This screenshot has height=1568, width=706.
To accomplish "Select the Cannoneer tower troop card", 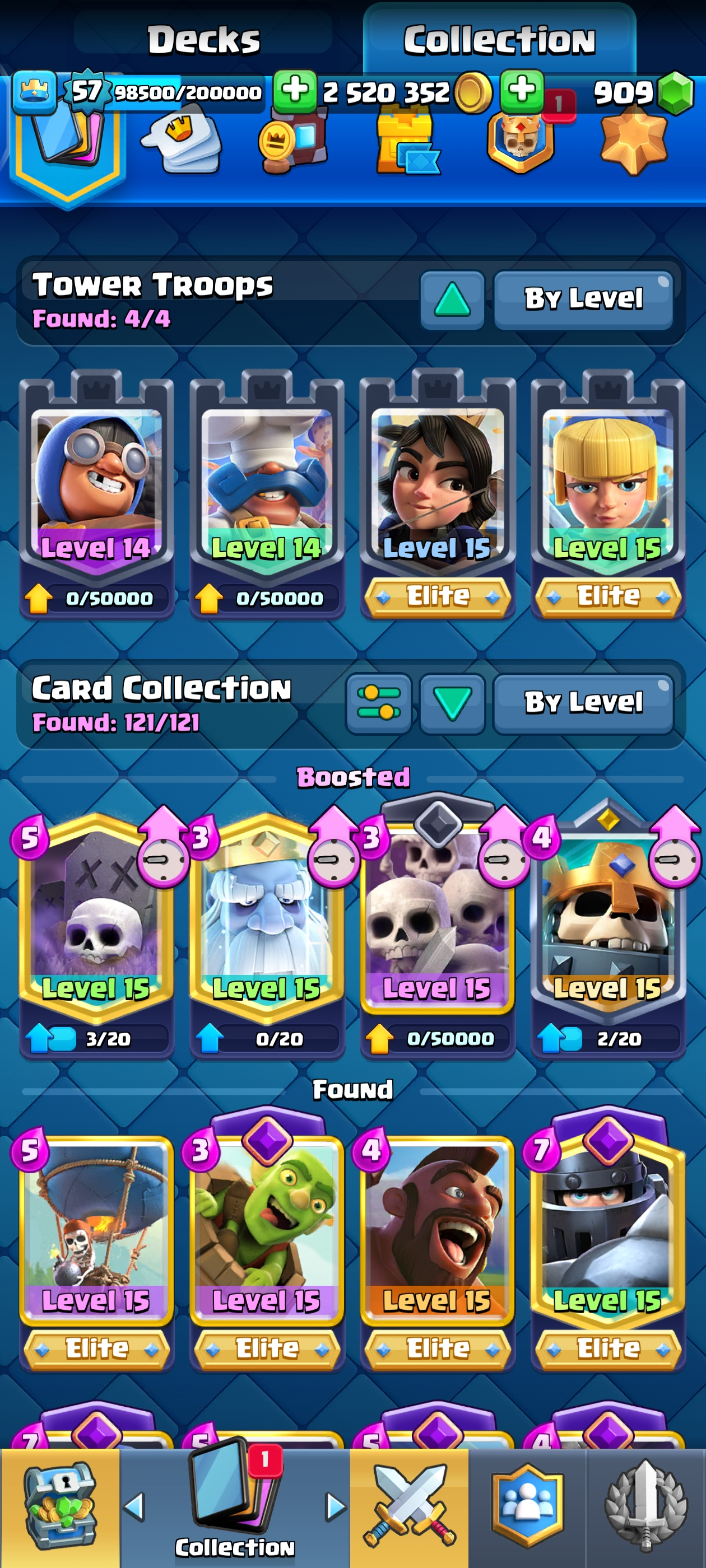I will [x=96, y=487].
